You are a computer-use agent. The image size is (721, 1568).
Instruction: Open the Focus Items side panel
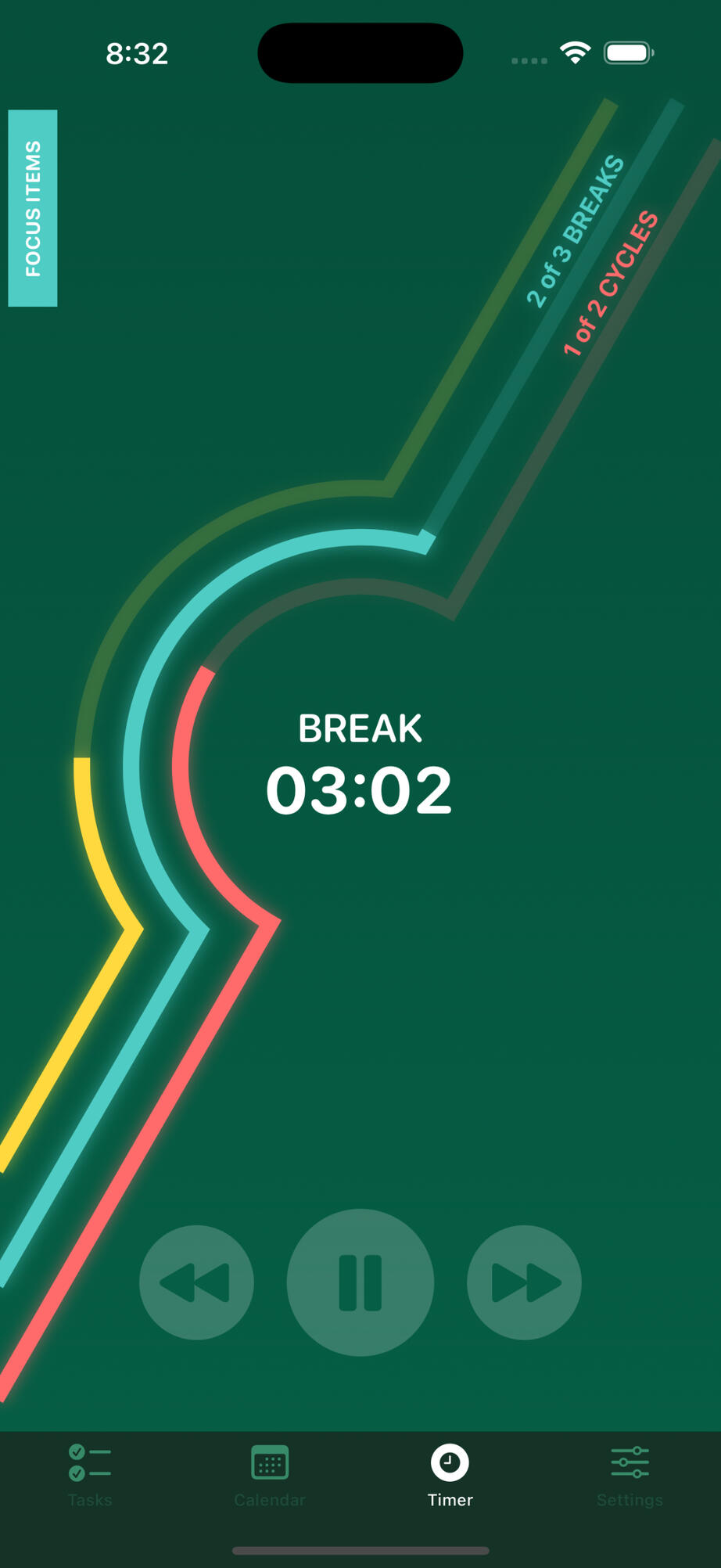[33, 208]
